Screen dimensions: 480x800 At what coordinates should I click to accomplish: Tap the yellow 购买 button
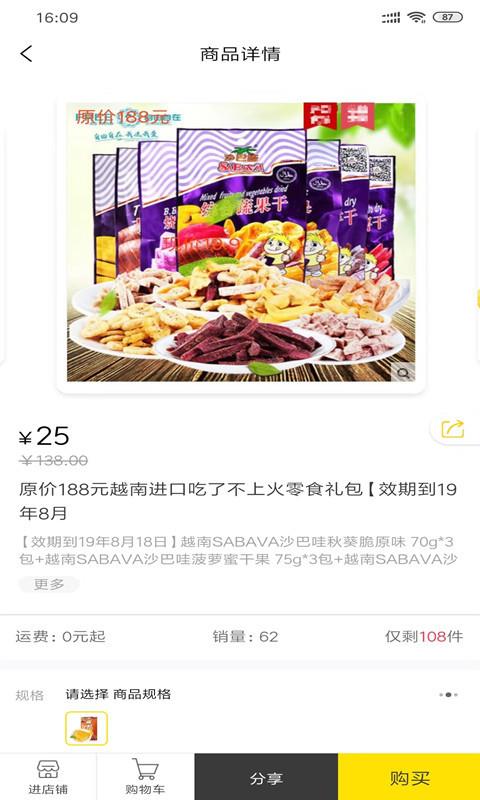point(409,777)
